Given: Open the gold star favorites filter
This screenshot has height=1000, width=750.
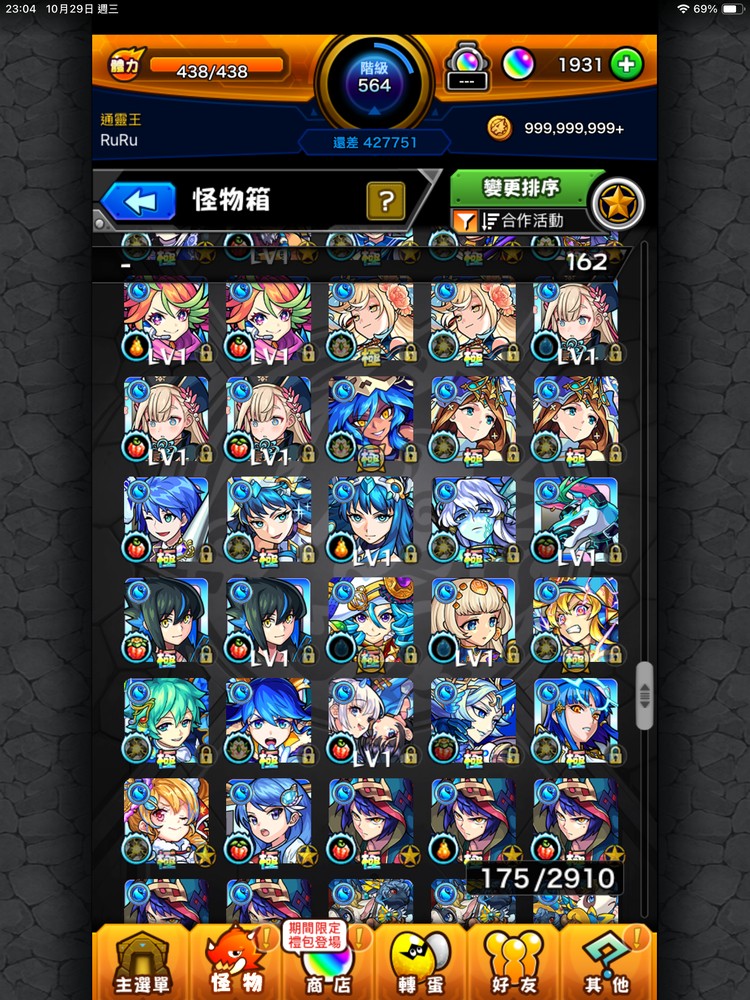Looking at the screenshot, I should (617, 203).
